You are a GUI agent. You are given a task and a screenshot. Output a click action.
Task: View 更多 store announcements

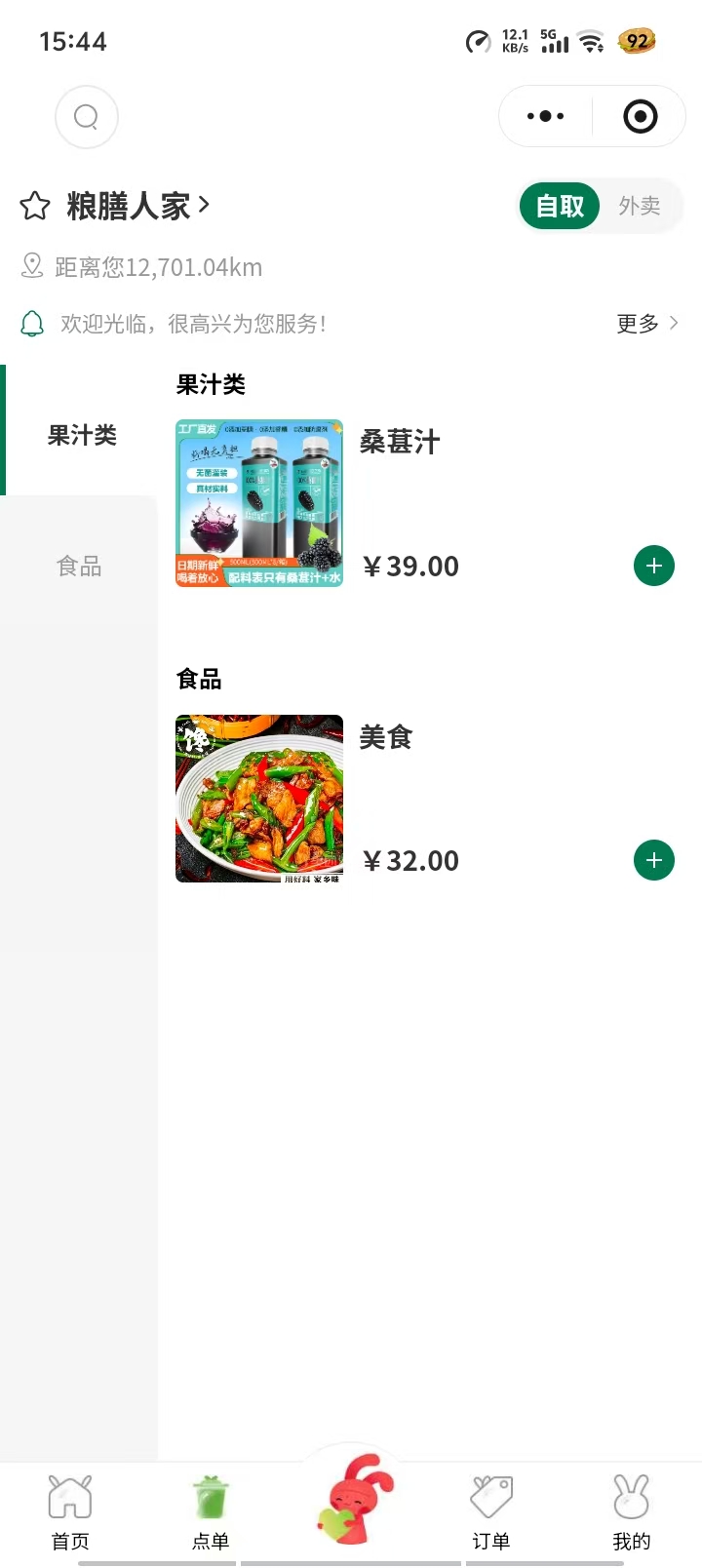[646, 324]
